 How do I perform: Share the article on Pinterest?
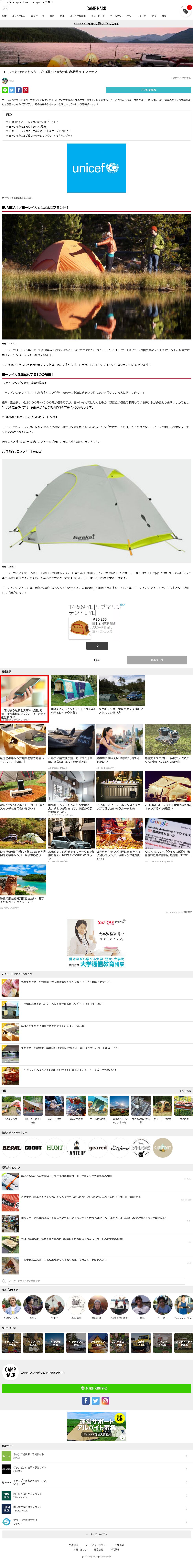coord(26,90)
